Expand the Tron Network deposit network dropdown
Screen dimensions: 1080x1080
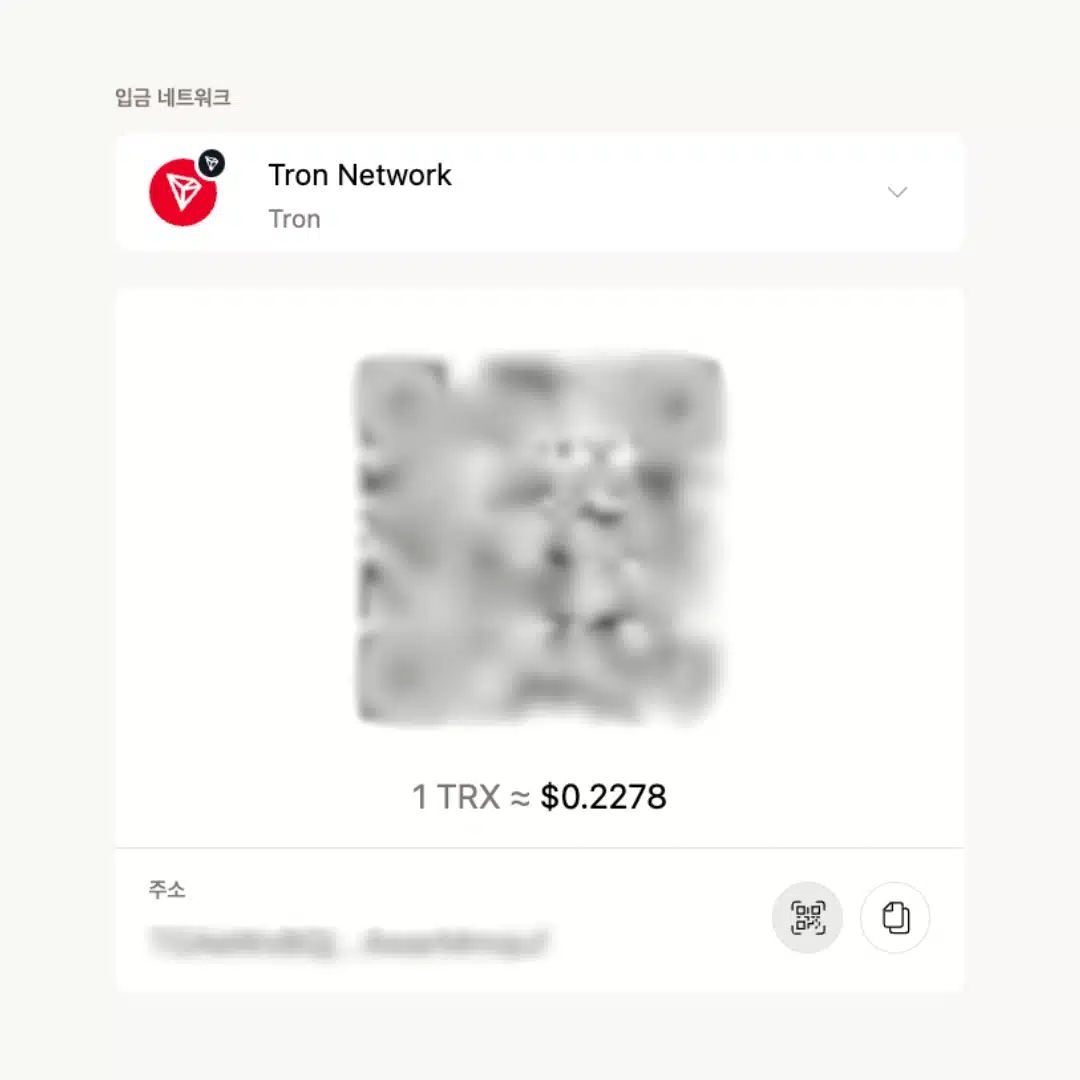coord(897,192)
